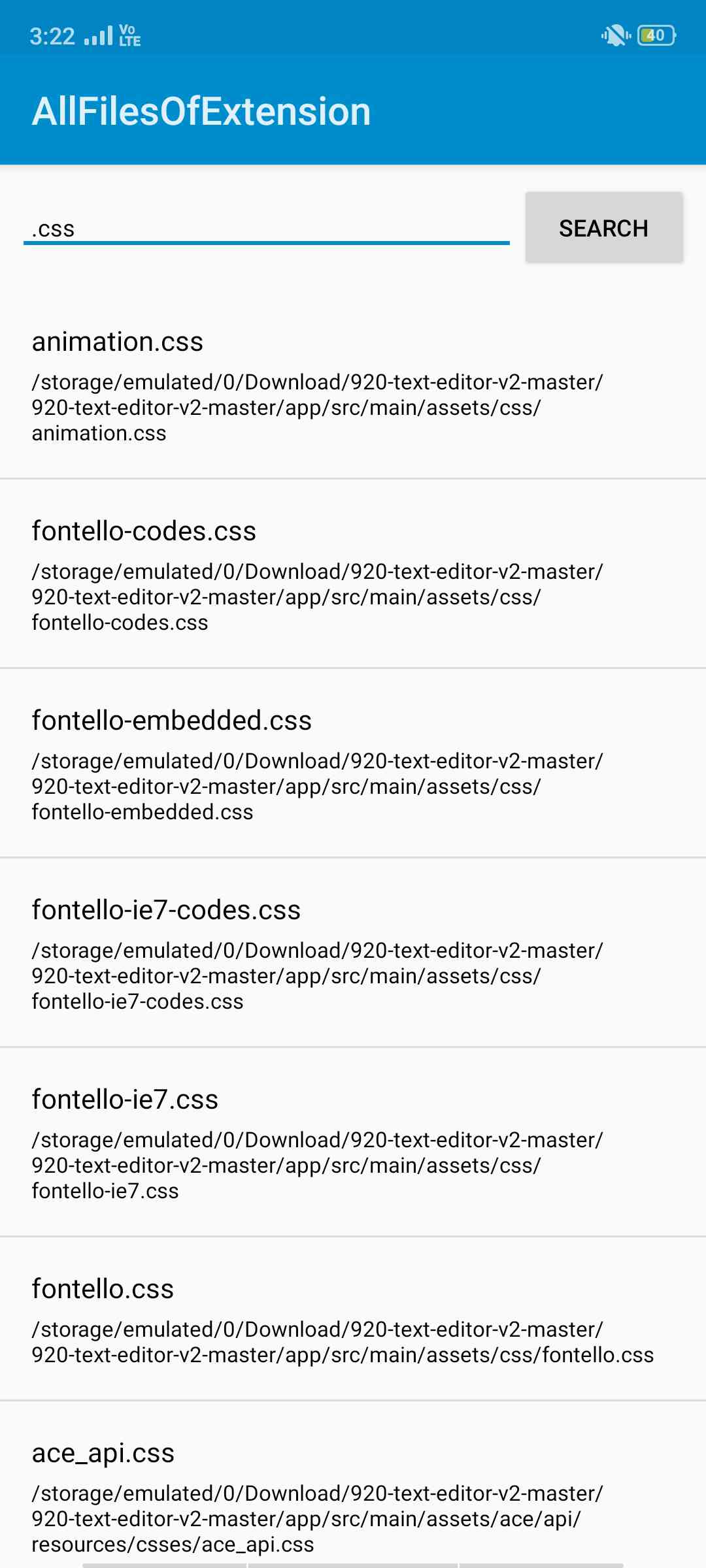
Task: Focus the .css extension input field
Action: tap(266, 229)
